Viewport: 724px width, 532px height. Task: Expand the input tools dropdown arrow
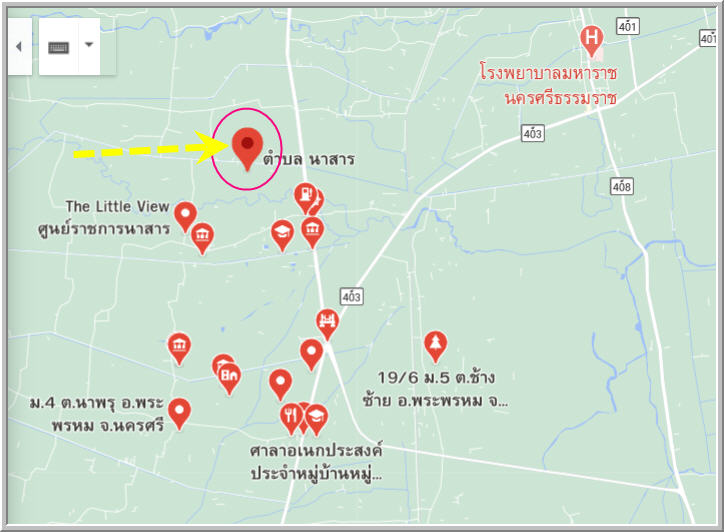[x=88, y=45]
